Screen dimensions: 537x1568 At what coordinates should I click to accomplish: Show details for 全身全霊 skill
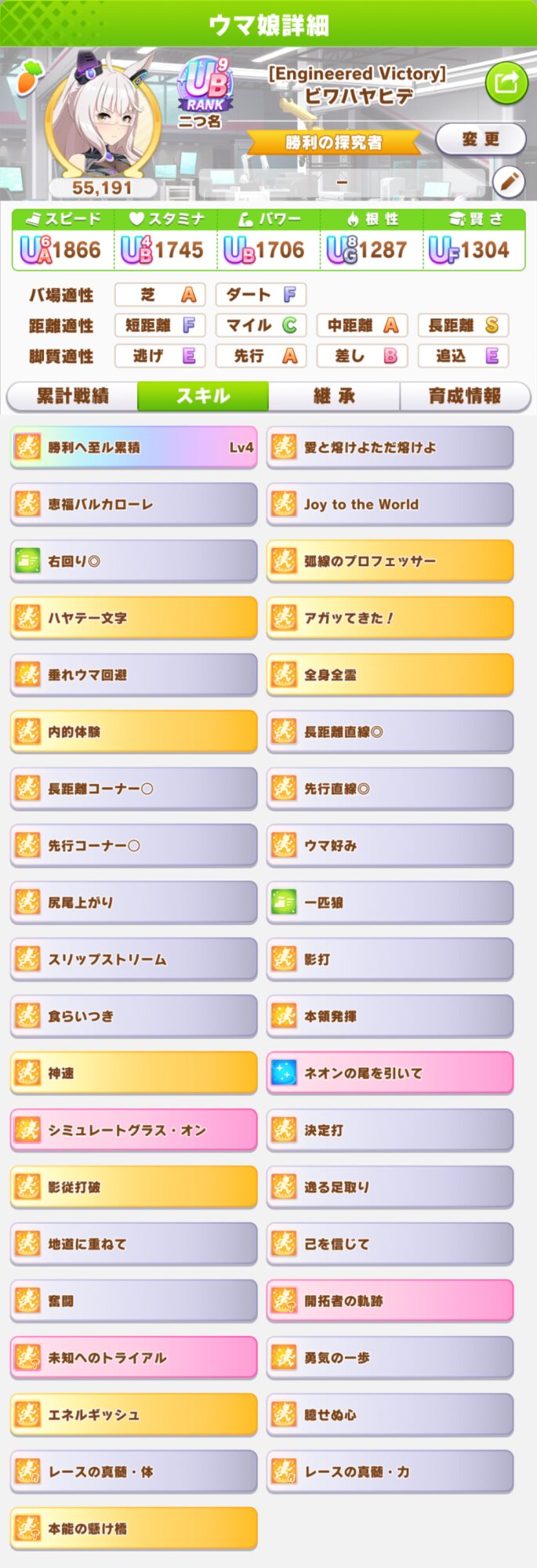(390, 675)
